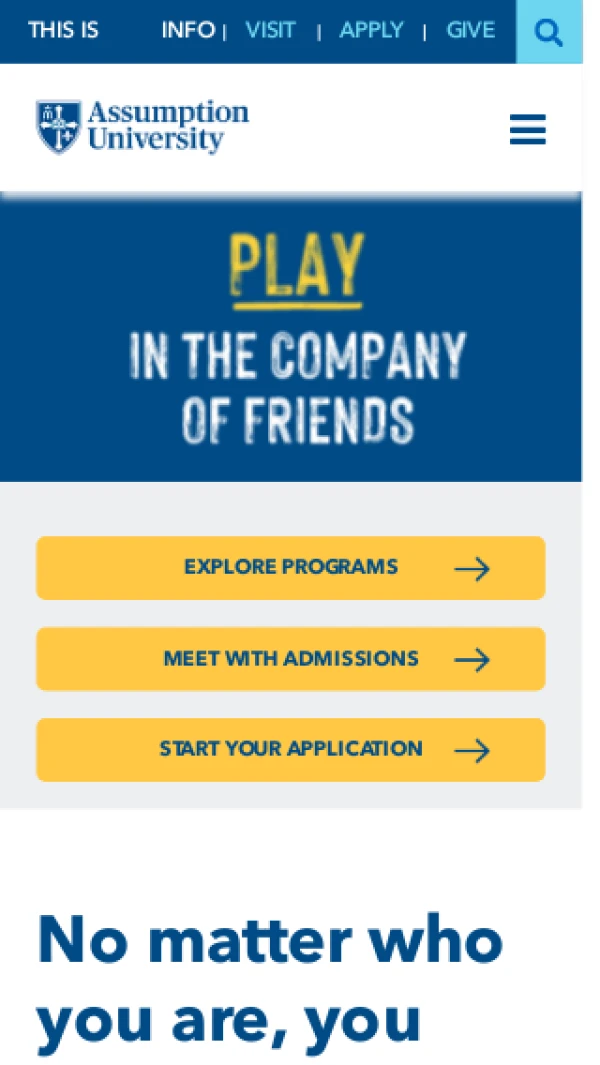Tap the Assumption University logo to go home
Image resolution: width=600 pixels, height=1065 pixels.
pos(142,127)
